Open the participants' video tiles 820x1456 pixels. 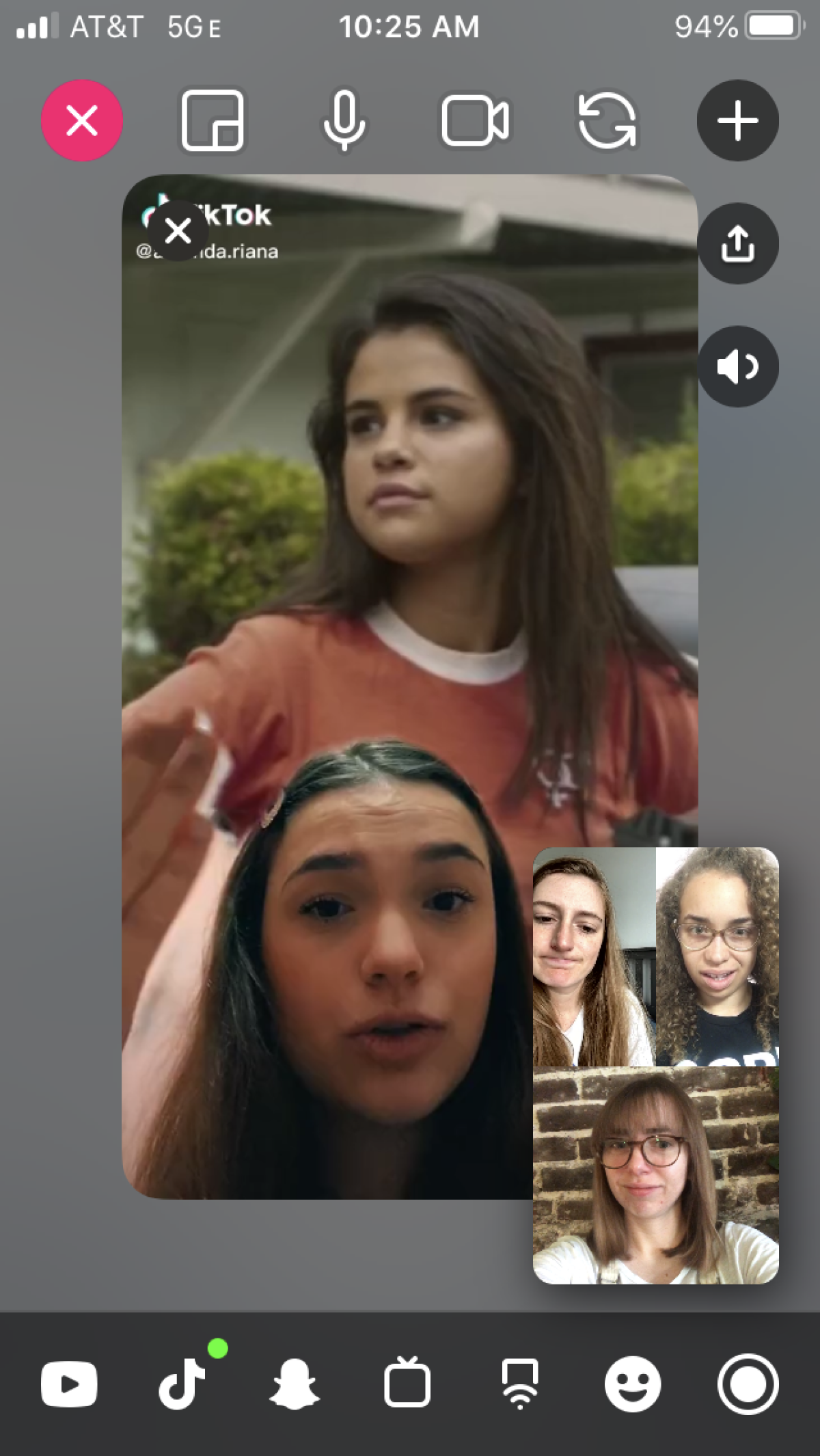[x=656, y=1065]
